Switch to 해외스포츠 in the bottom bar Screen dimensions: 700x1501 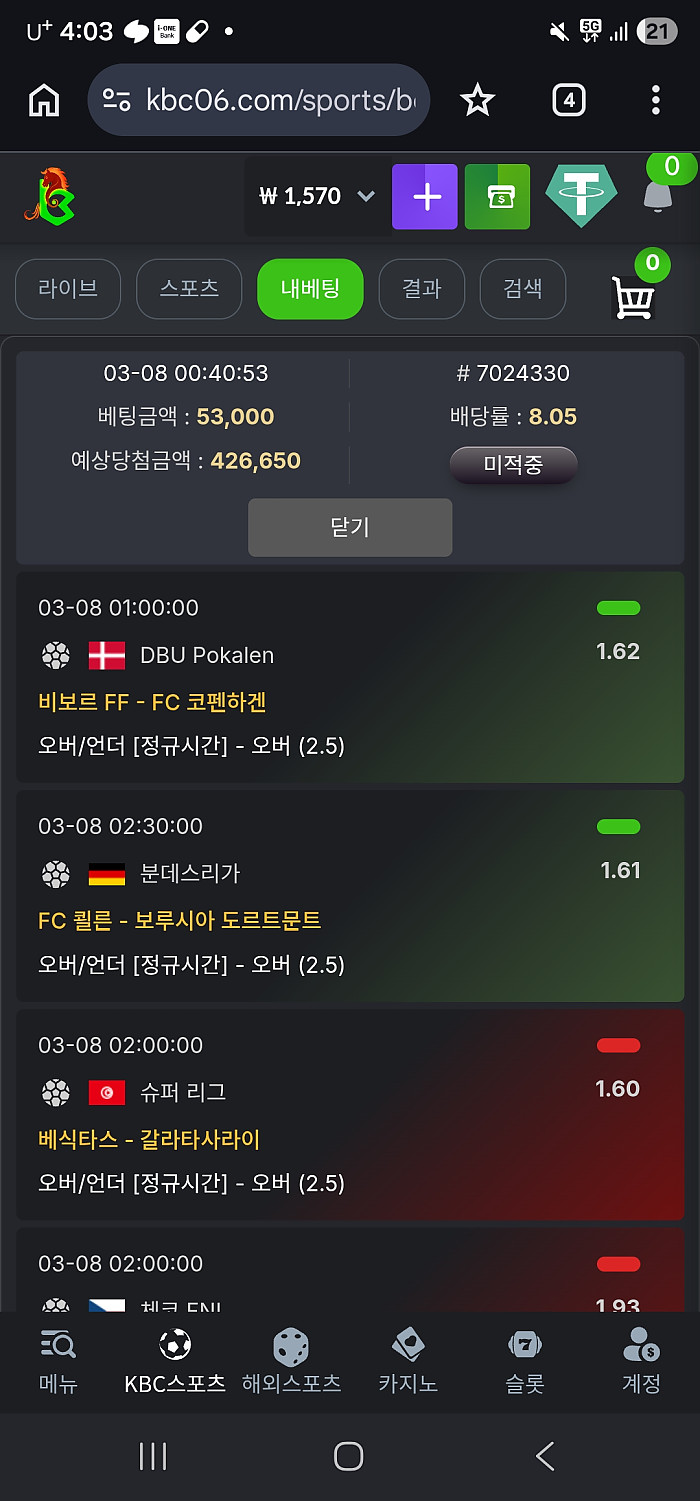point(291,1362)
